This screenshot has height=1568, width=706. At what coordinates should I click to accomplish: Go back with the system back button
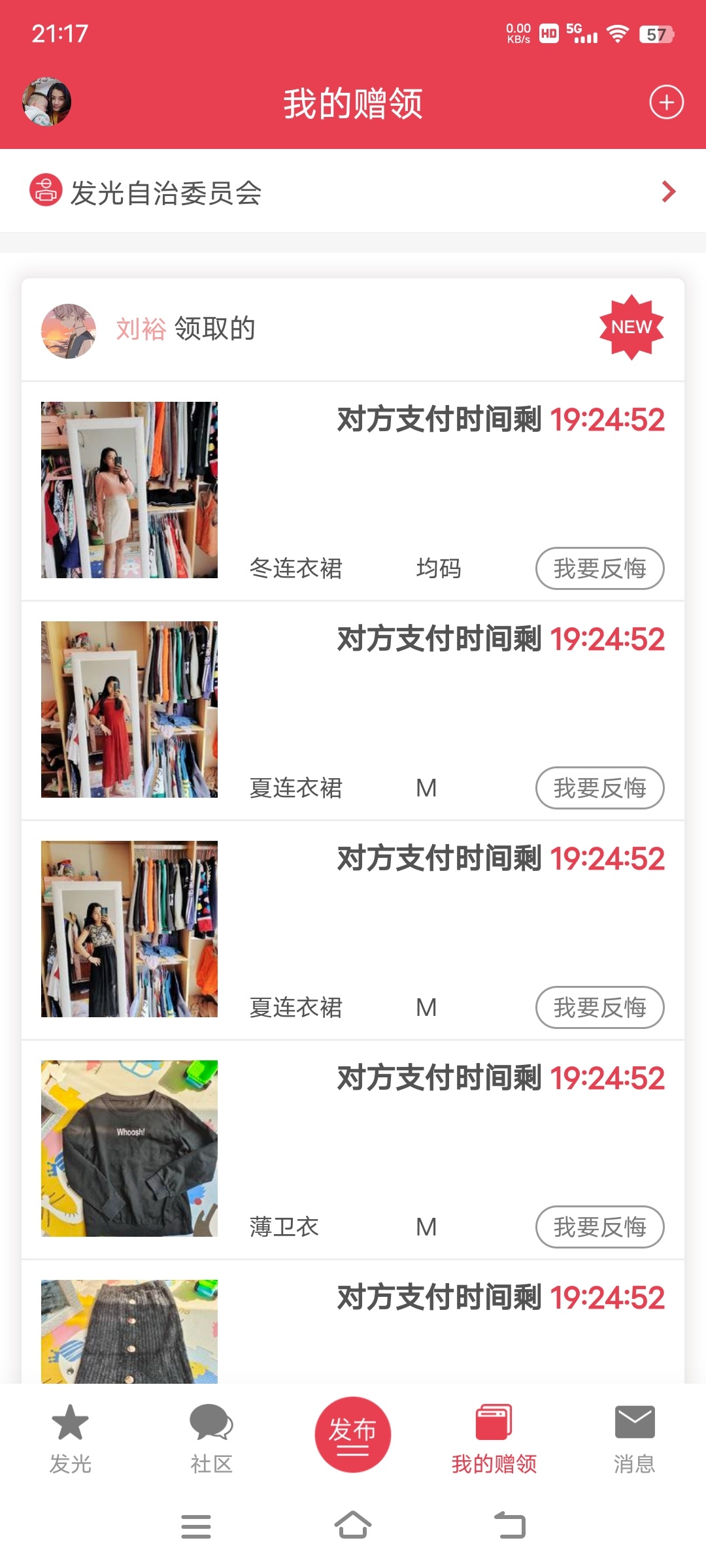click(510, 1526)
